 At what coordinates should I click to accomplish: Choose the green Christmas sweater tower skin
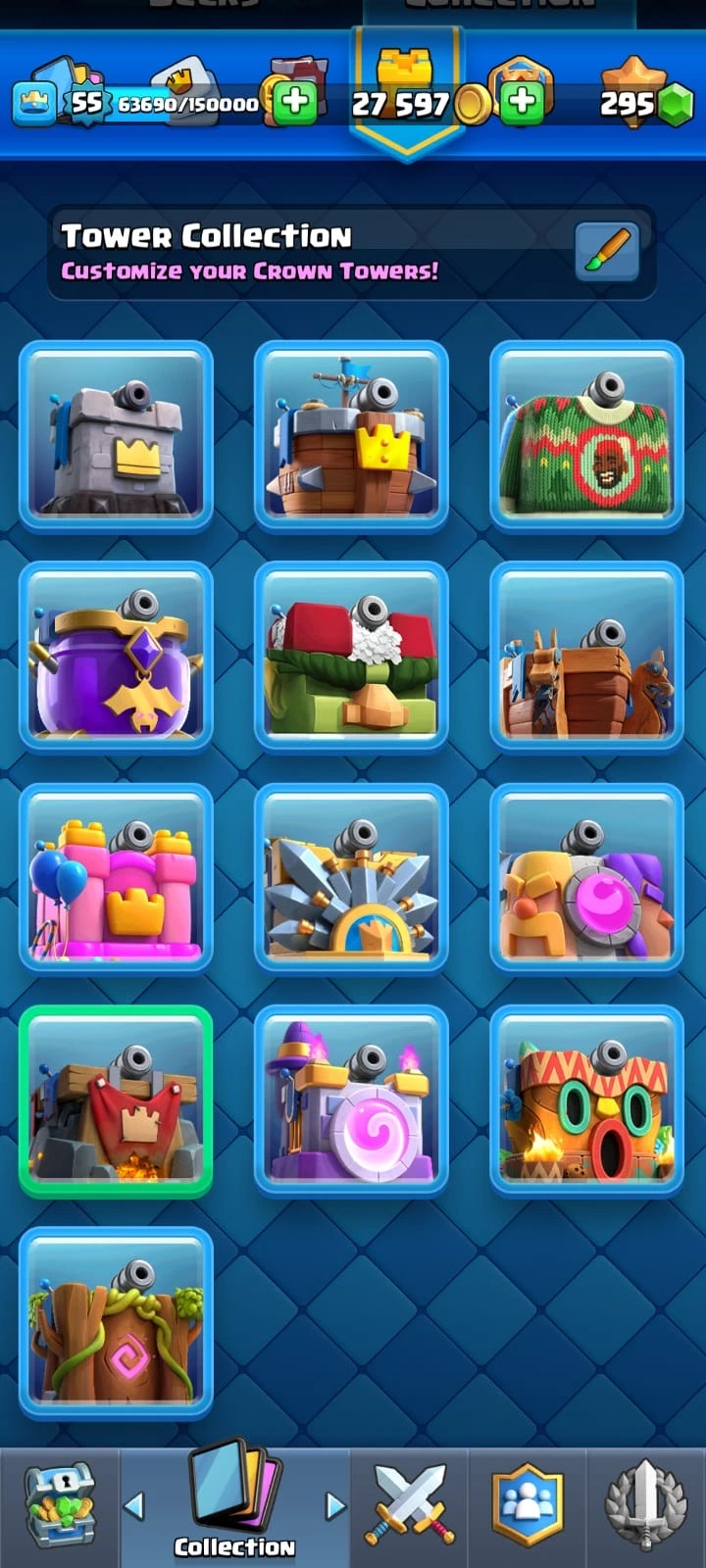pos(586,437)
